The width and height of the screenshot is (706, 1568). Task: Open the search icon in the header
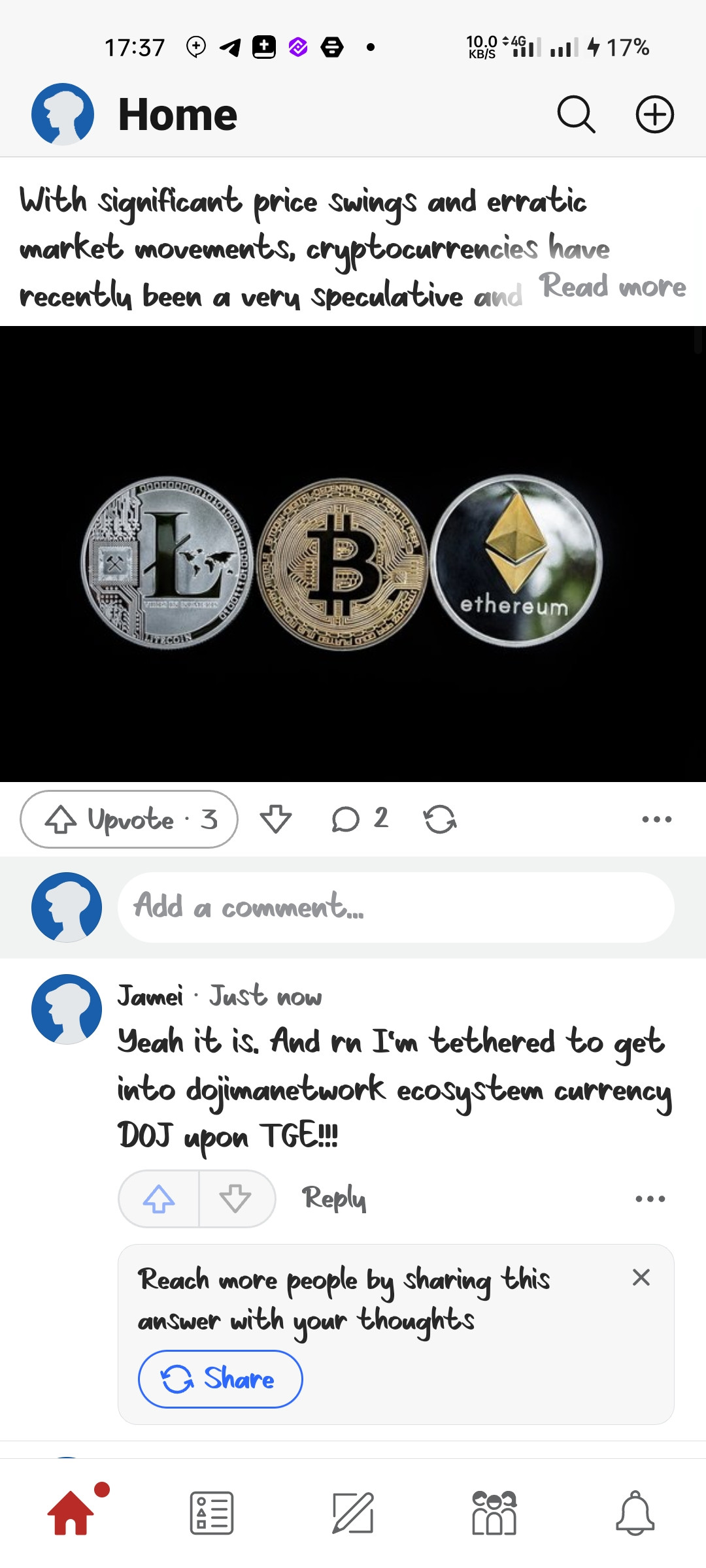coord(576,114)
